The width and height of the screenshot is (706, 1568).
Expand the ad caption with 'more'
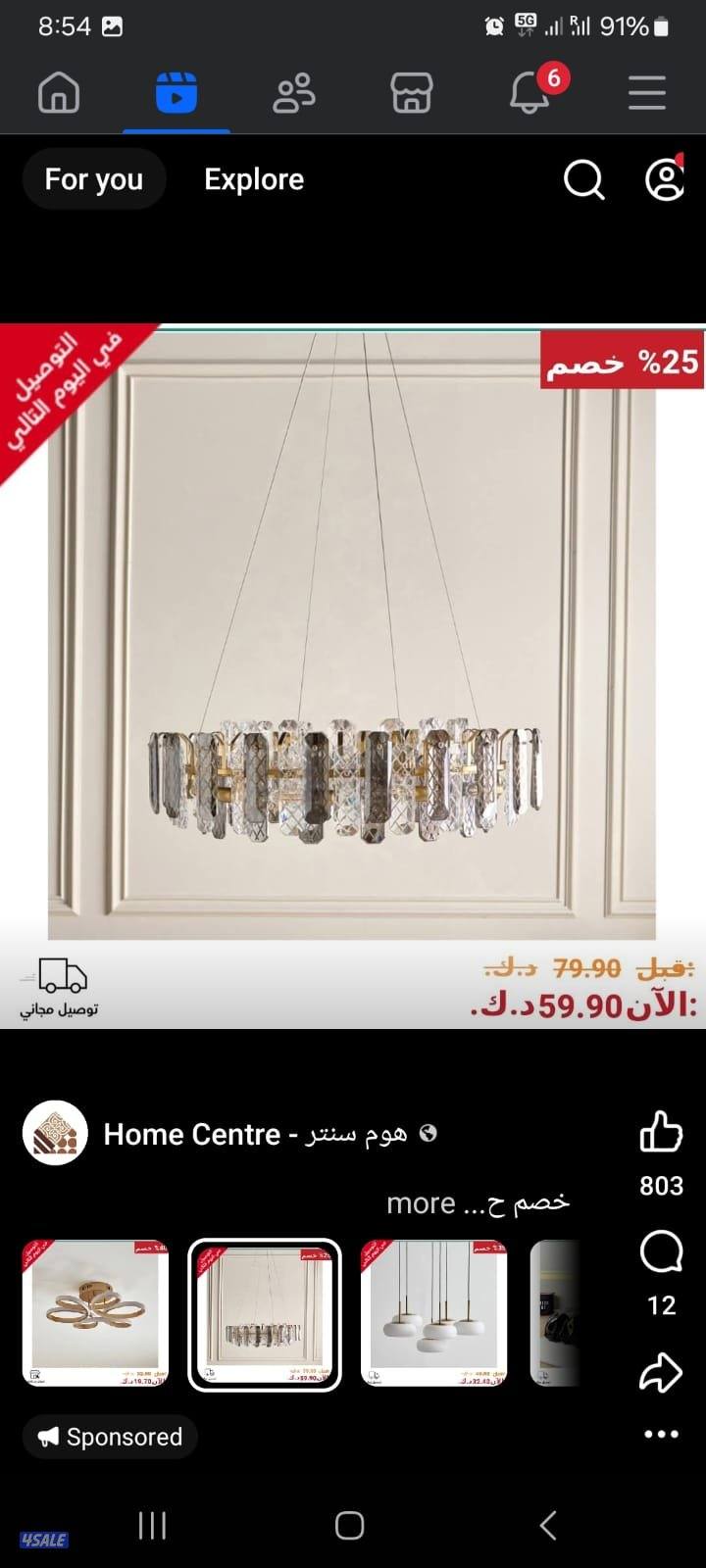click(422, 1202)
